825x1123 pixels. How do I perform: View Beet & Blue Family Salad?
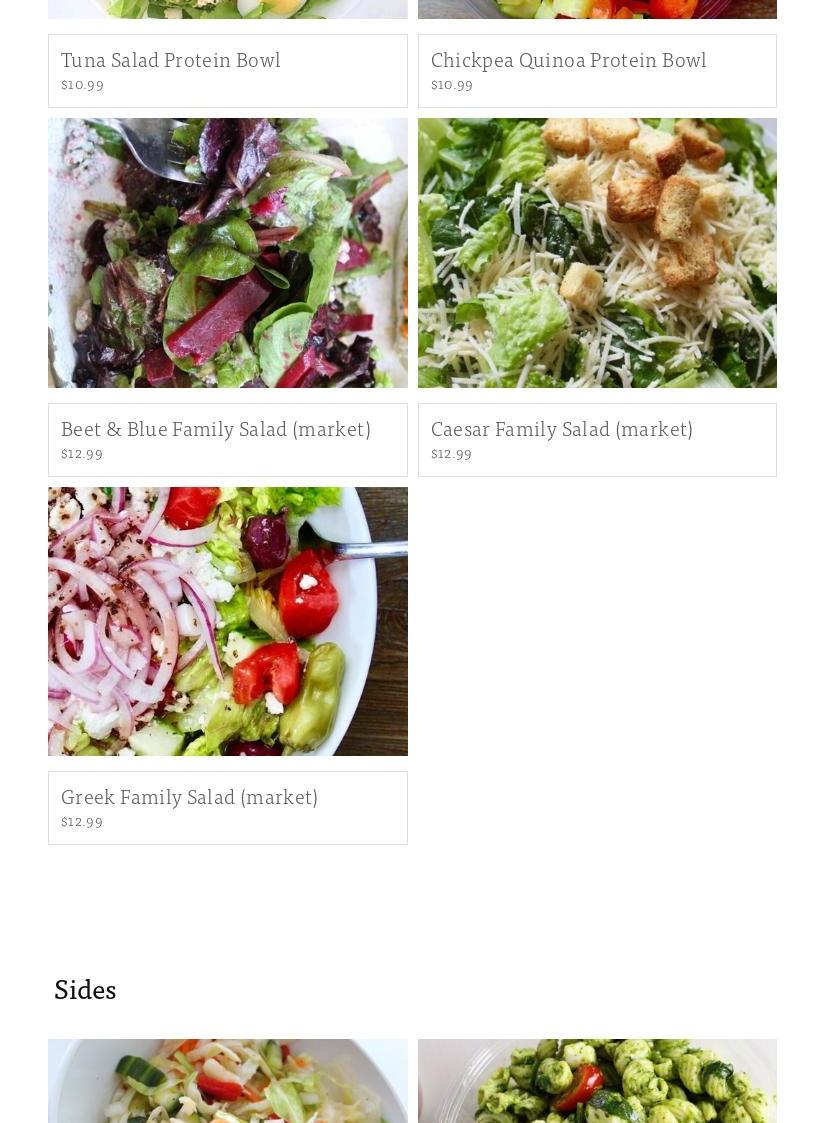[215, 429]
